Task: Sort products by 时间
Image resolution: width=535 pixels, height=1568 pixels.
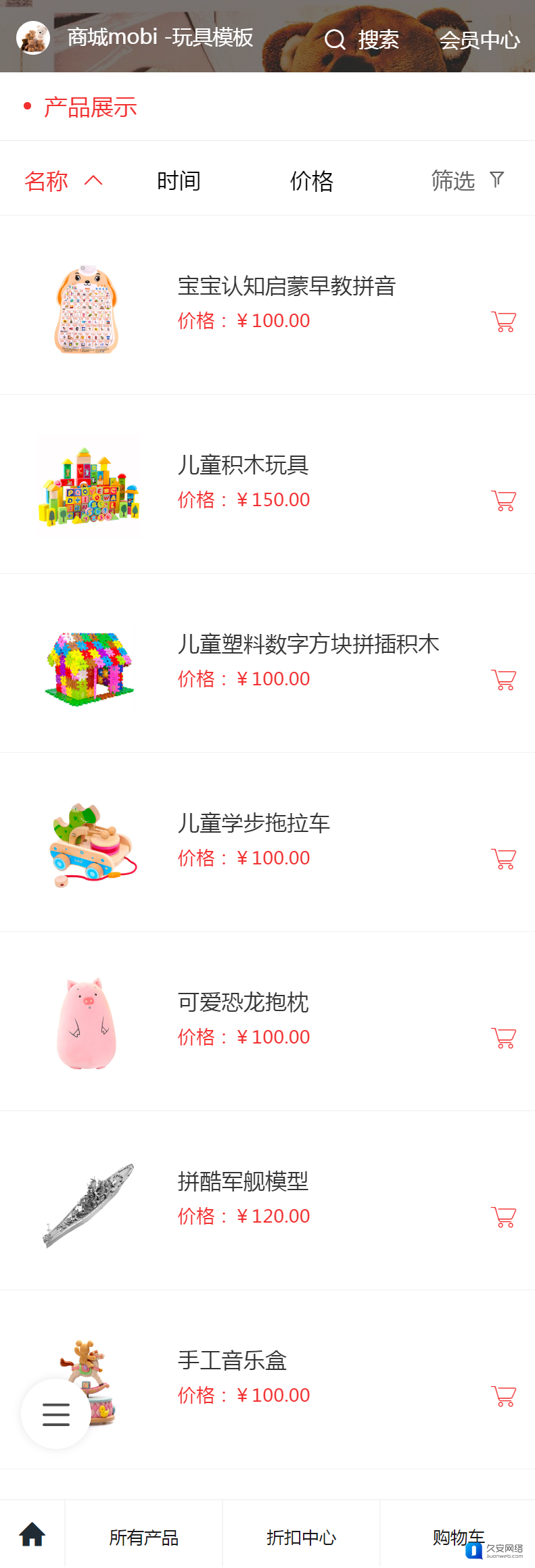Action: (179, 181)
